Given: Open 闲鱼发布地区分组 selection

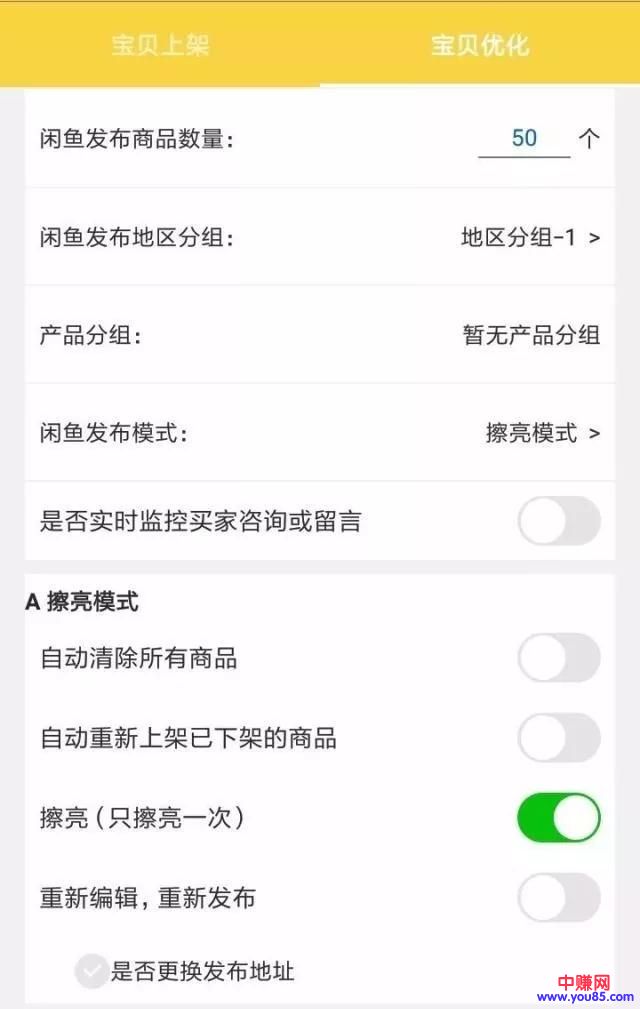Looking at the screenshot, I should pyautogui.click(x=530, y=237).
